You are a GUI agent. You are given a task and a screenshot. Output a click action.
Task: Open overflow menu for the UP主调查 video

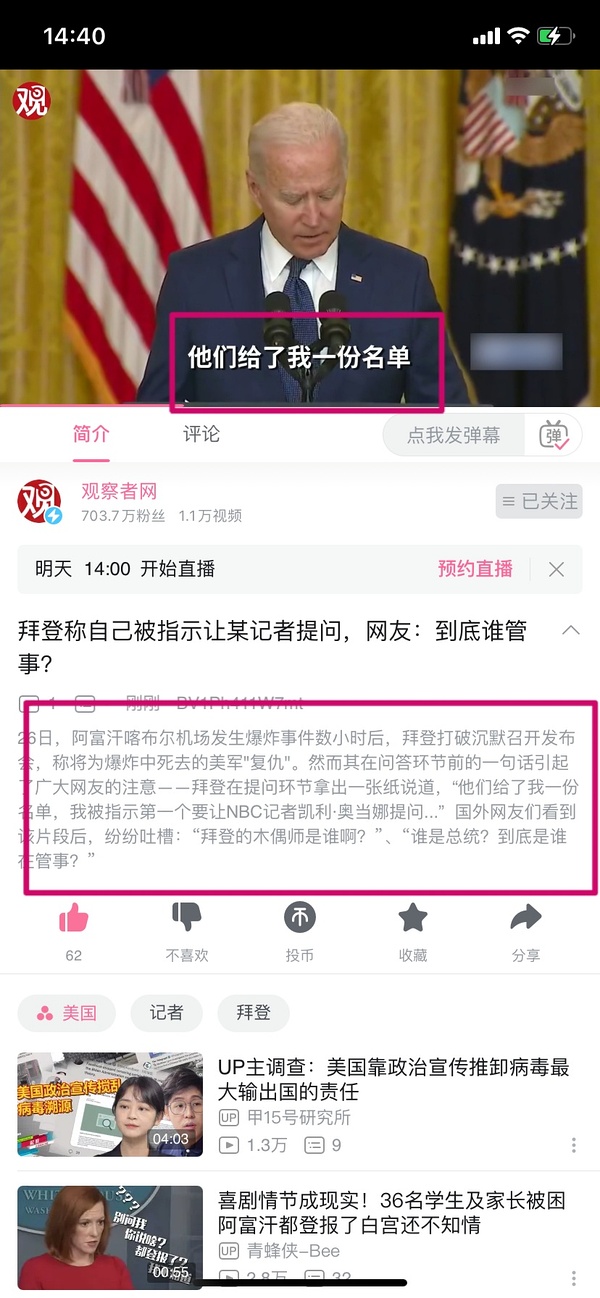[573, 1145]
